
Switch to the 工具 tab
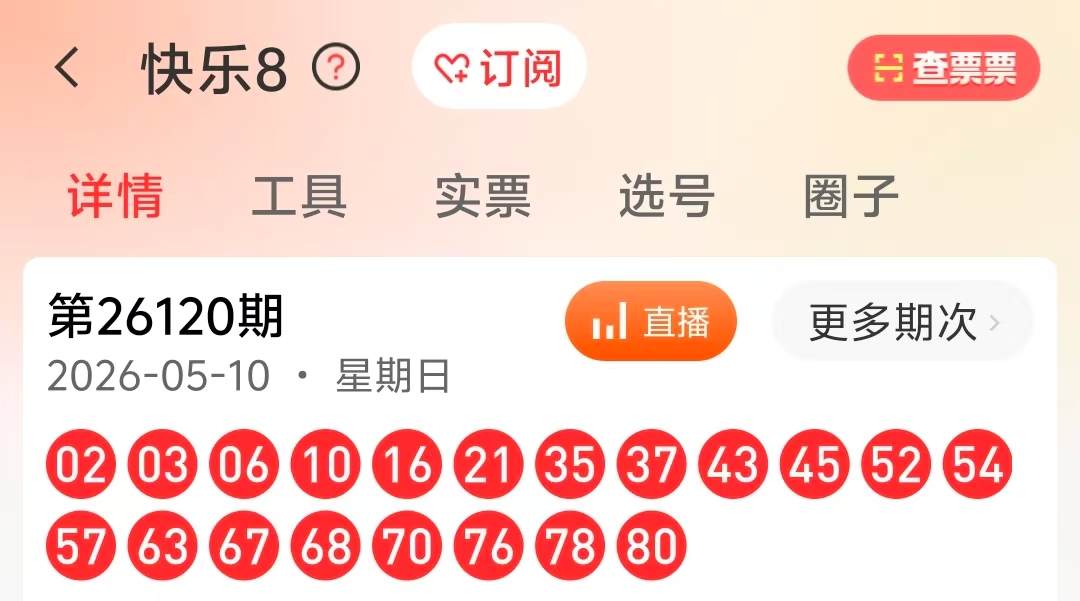tap(299, 196)
